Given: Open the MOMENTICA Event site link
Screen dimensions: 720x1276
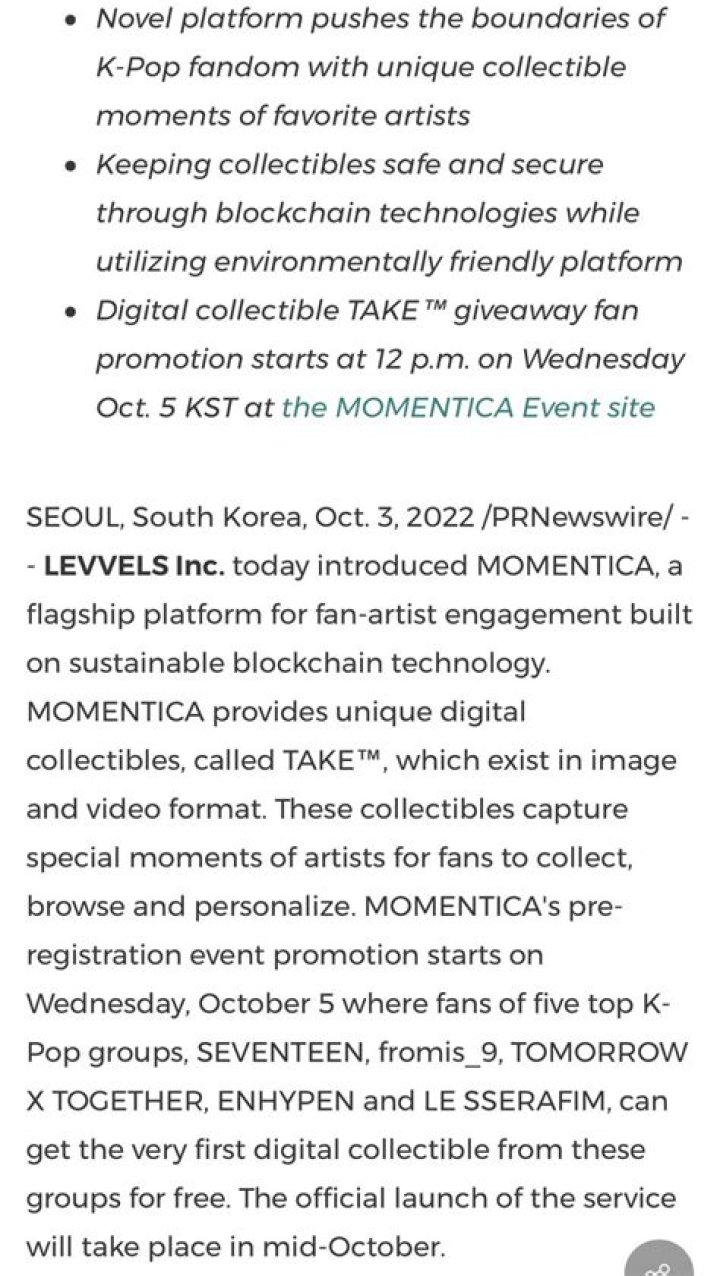Looking at the screenshot, I should [468, 407].
